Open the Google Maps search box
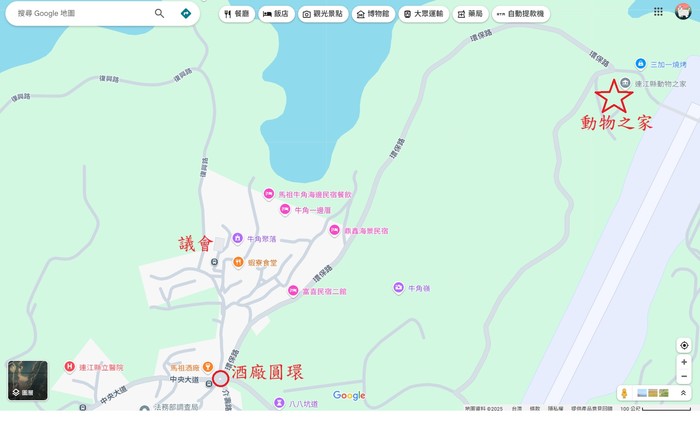Viewport: 700px width, 428px height. pos(80,14)
